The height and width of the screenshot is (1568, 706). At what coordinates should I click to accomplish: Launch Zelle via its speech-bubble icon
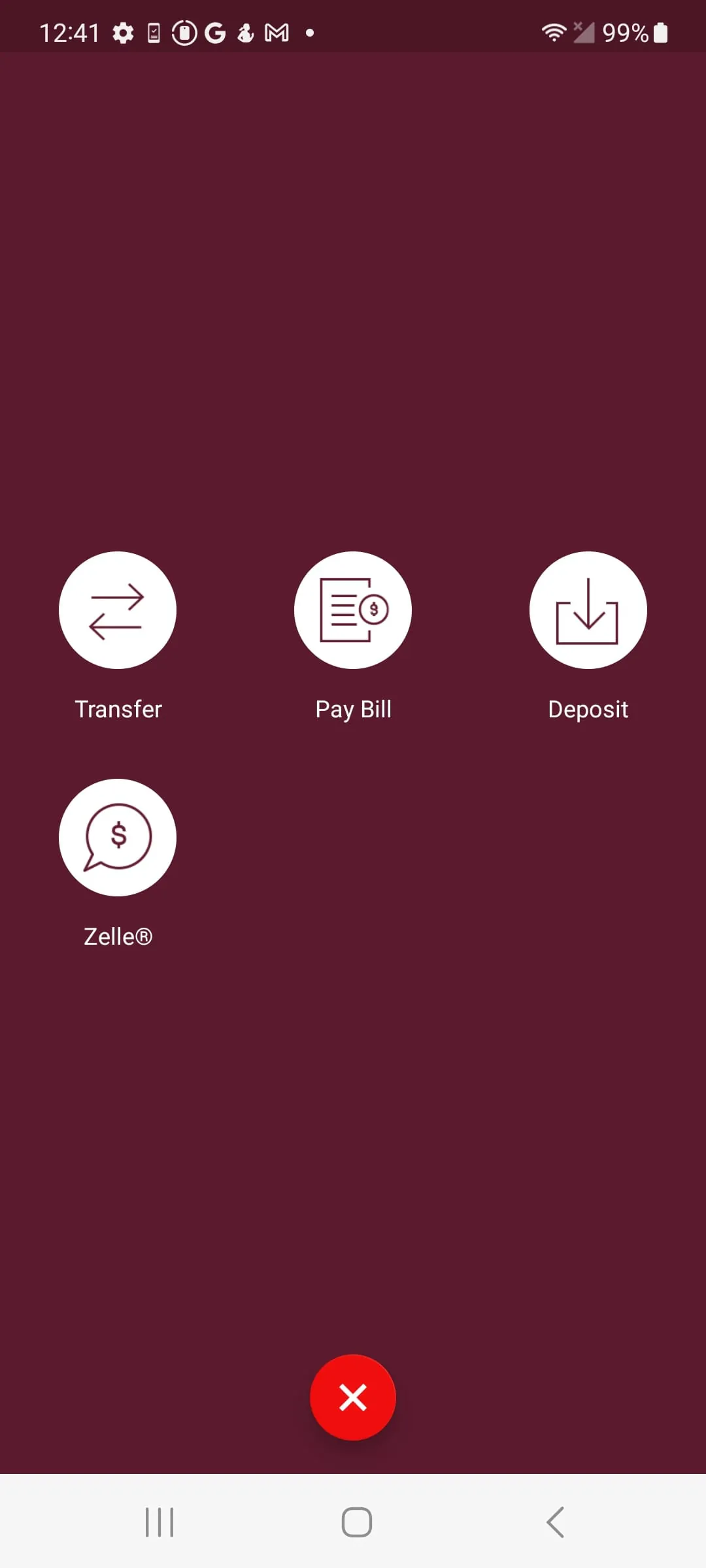[118, 838]
